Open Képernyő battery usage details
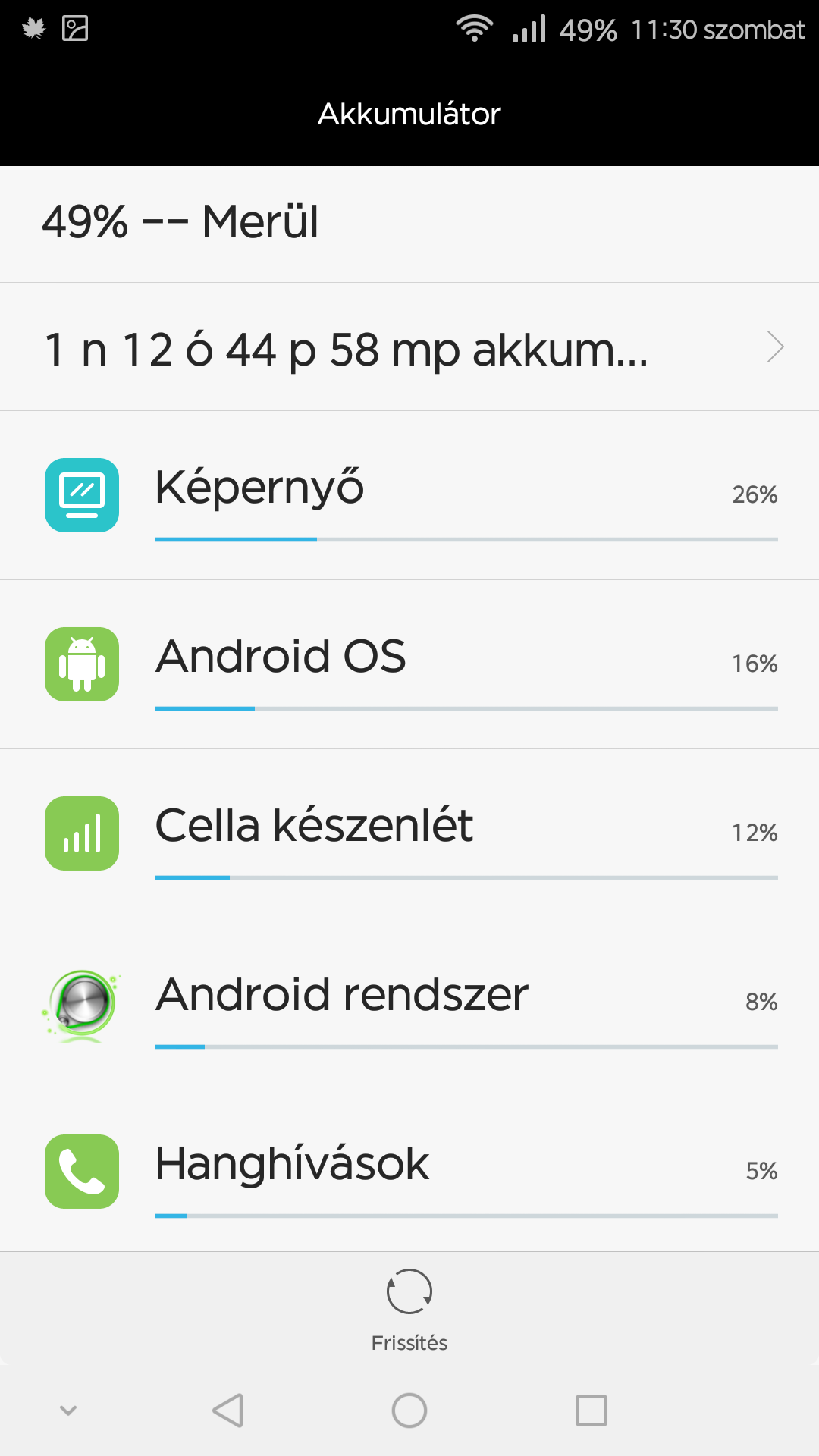This screenshot has height=1456, width=819. coord(409,496)
